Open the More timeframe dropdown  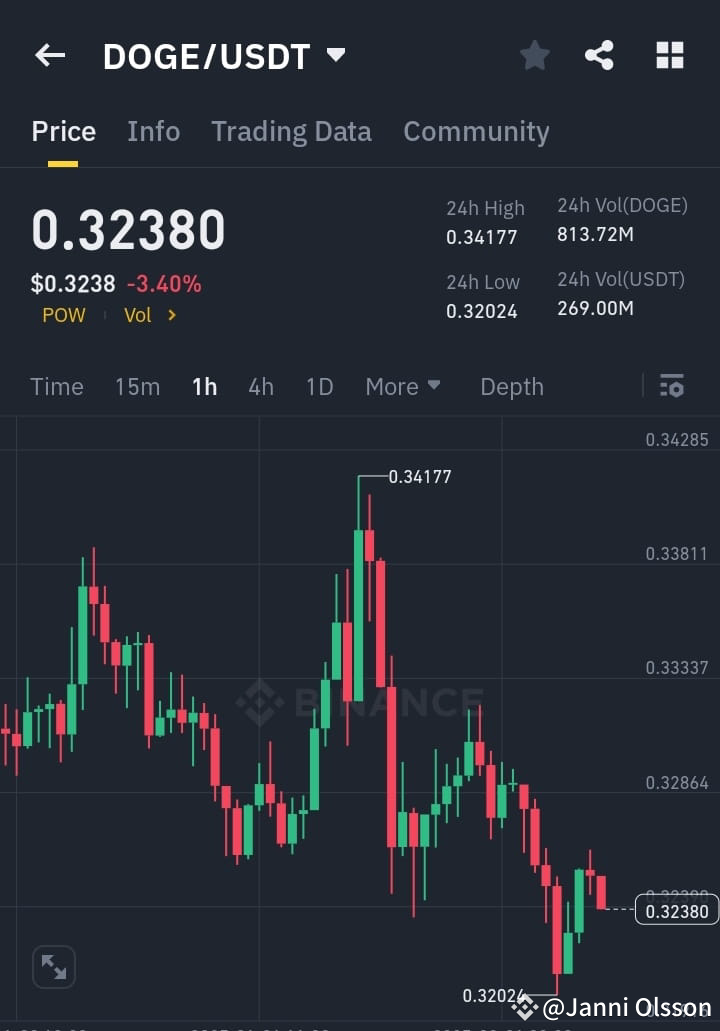tap(403, 386)
